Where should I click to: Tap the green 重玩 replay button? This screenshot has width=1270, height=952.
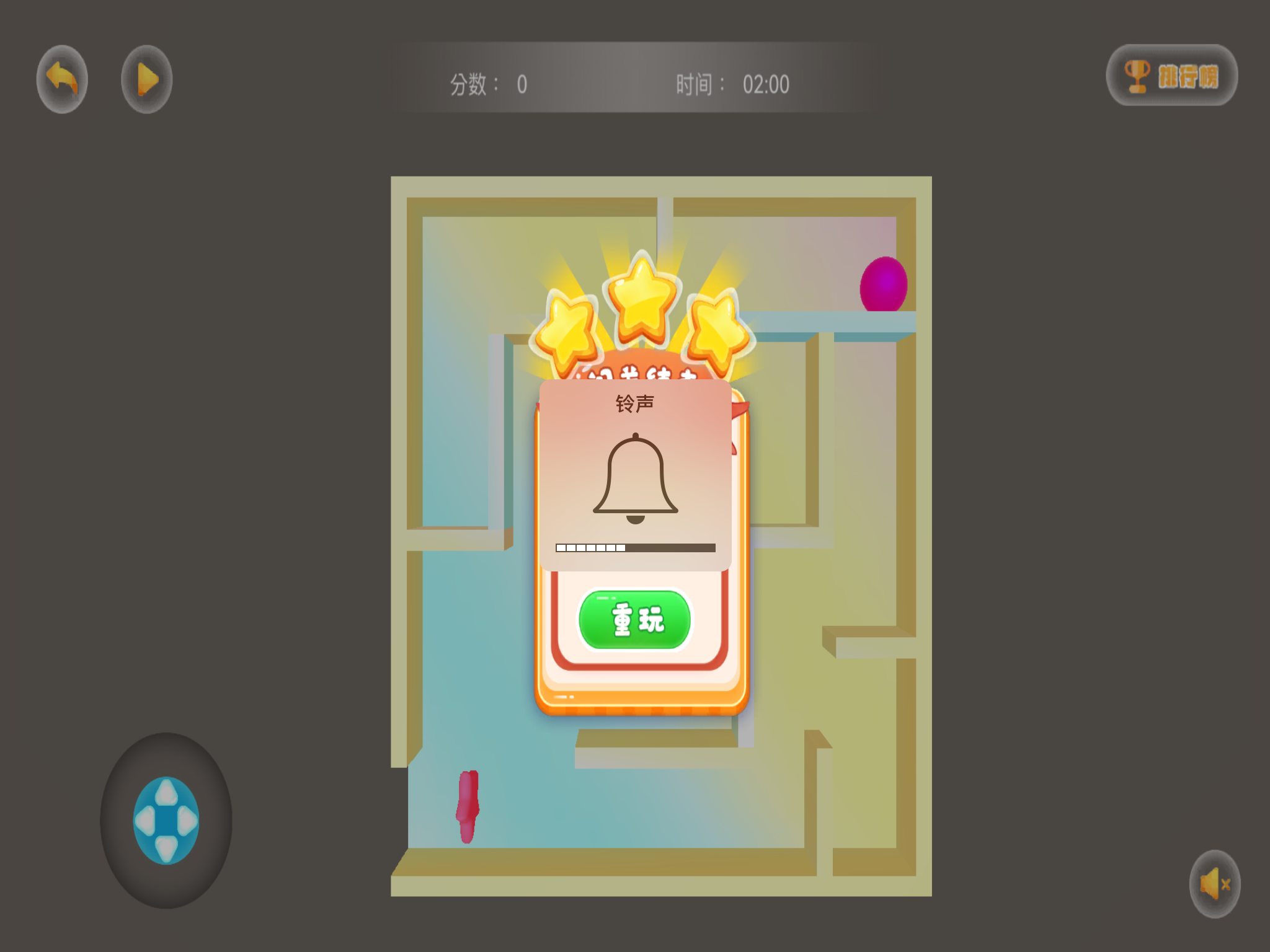pyautogui.click(x=634, y=620)
